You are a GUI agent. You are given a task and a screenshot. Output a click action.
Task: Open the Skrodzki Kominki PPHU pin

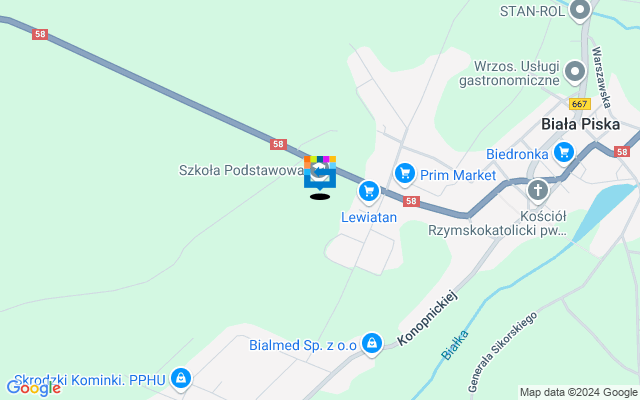pyautogui.click(x=180, y=379)
